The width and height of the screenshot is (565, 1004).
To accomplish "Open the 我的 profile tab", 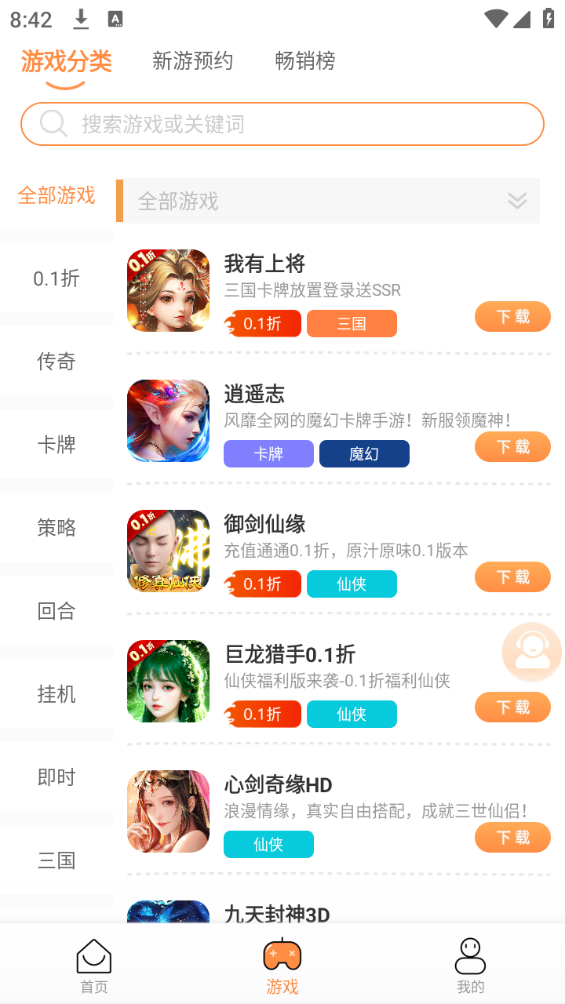I will coord(470,966).
